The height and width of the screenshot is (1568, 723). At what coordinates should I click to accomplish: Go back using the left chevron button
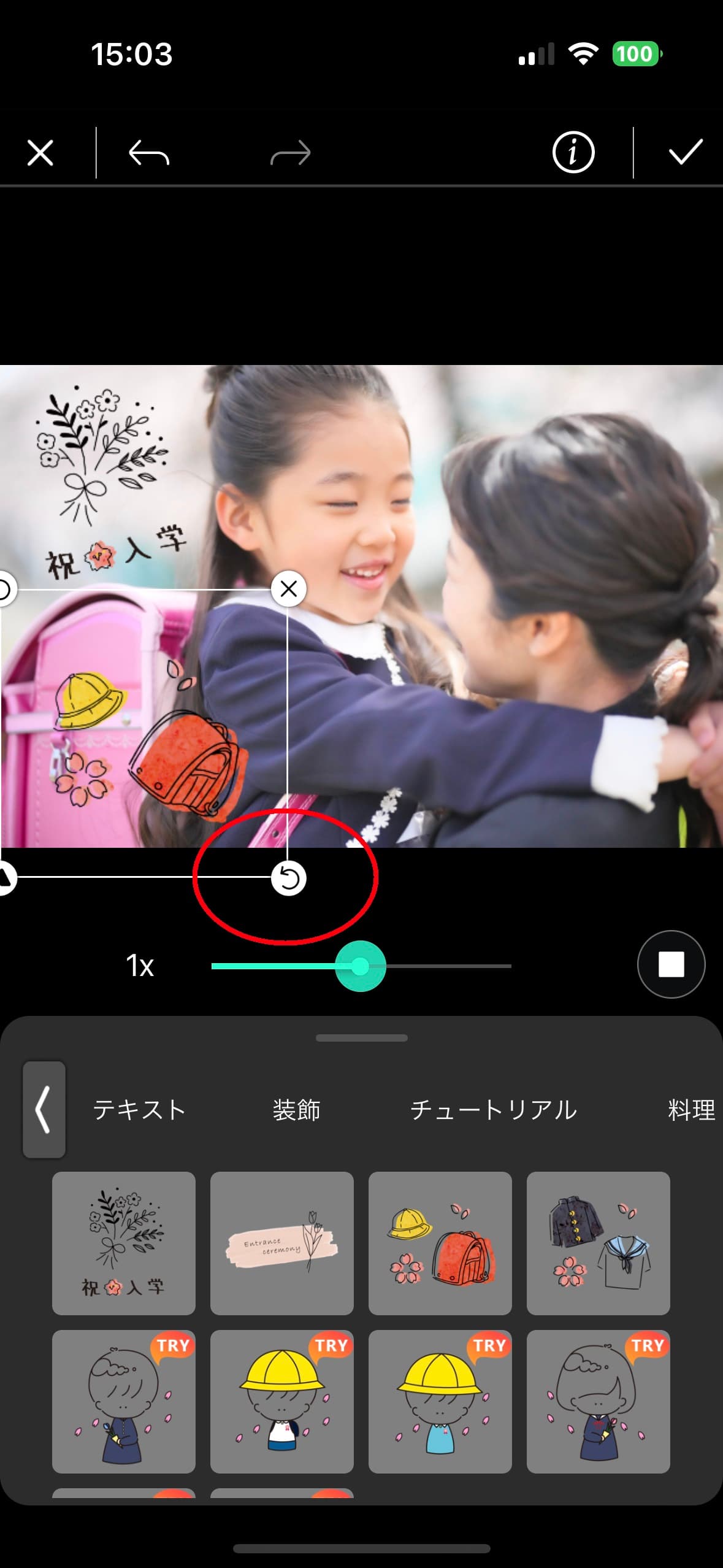click(x=44, y=1109)
